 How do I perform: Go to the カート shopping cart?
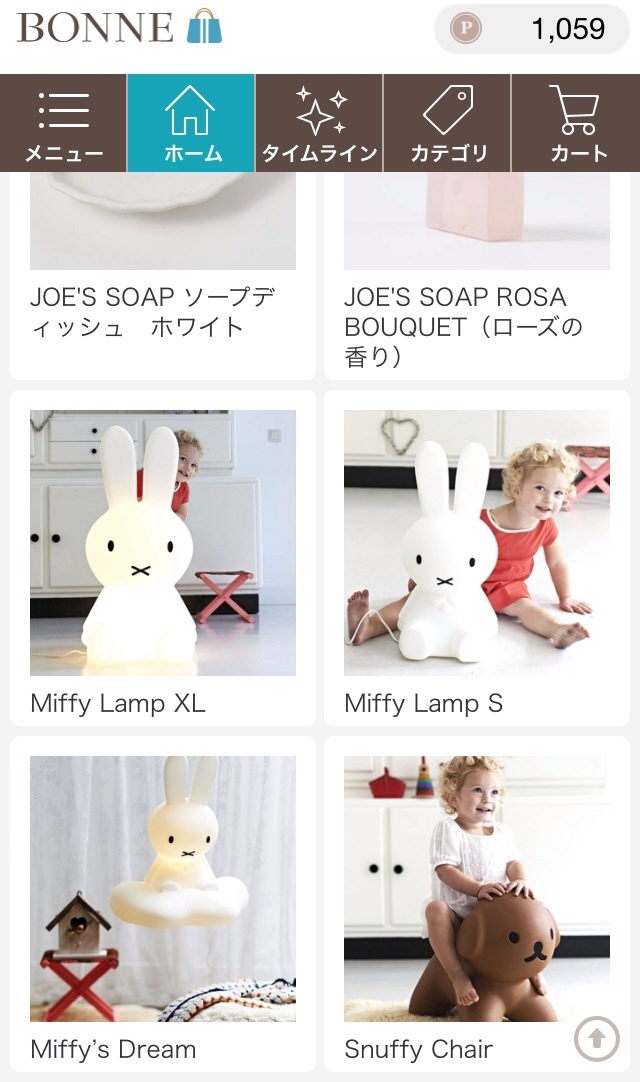coord(576,124)
